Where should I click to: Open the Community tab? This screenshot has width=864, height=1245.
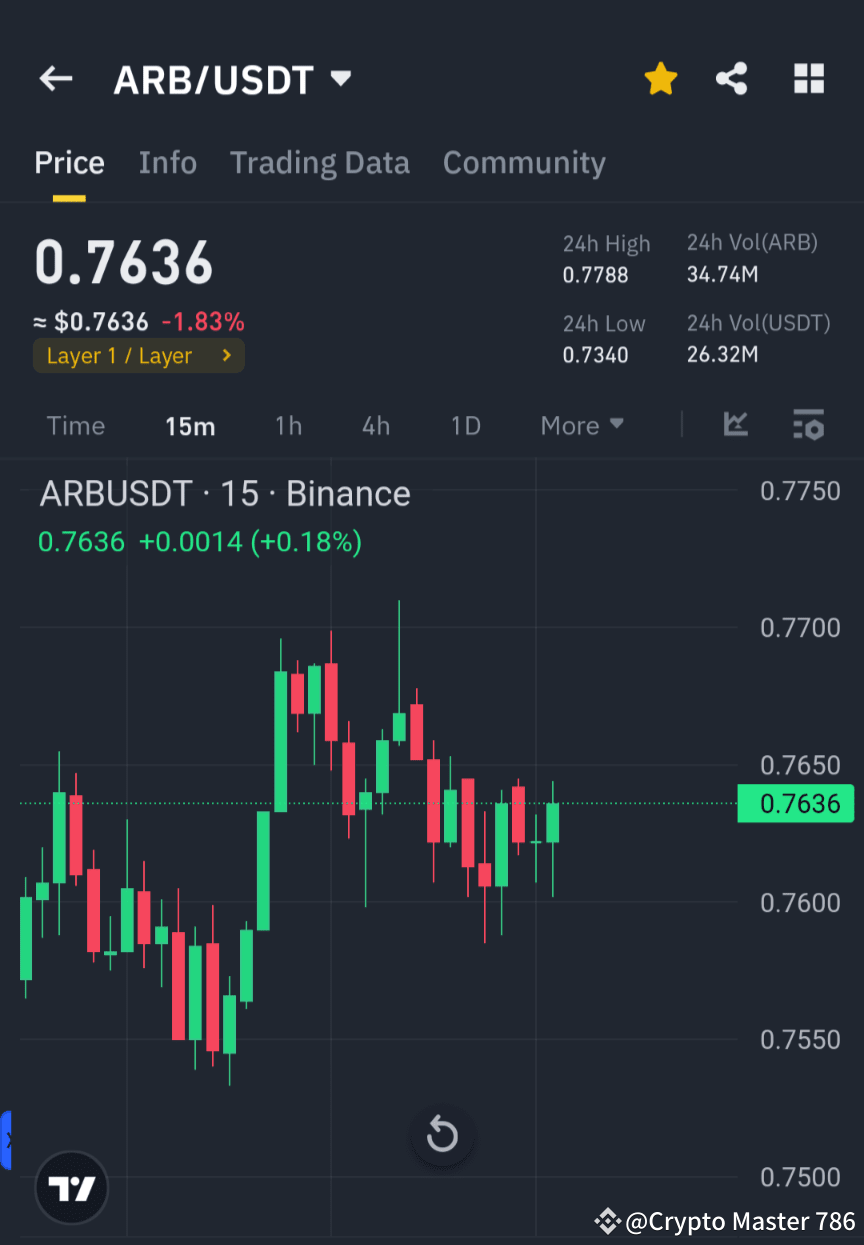click(x=524, y=162)
